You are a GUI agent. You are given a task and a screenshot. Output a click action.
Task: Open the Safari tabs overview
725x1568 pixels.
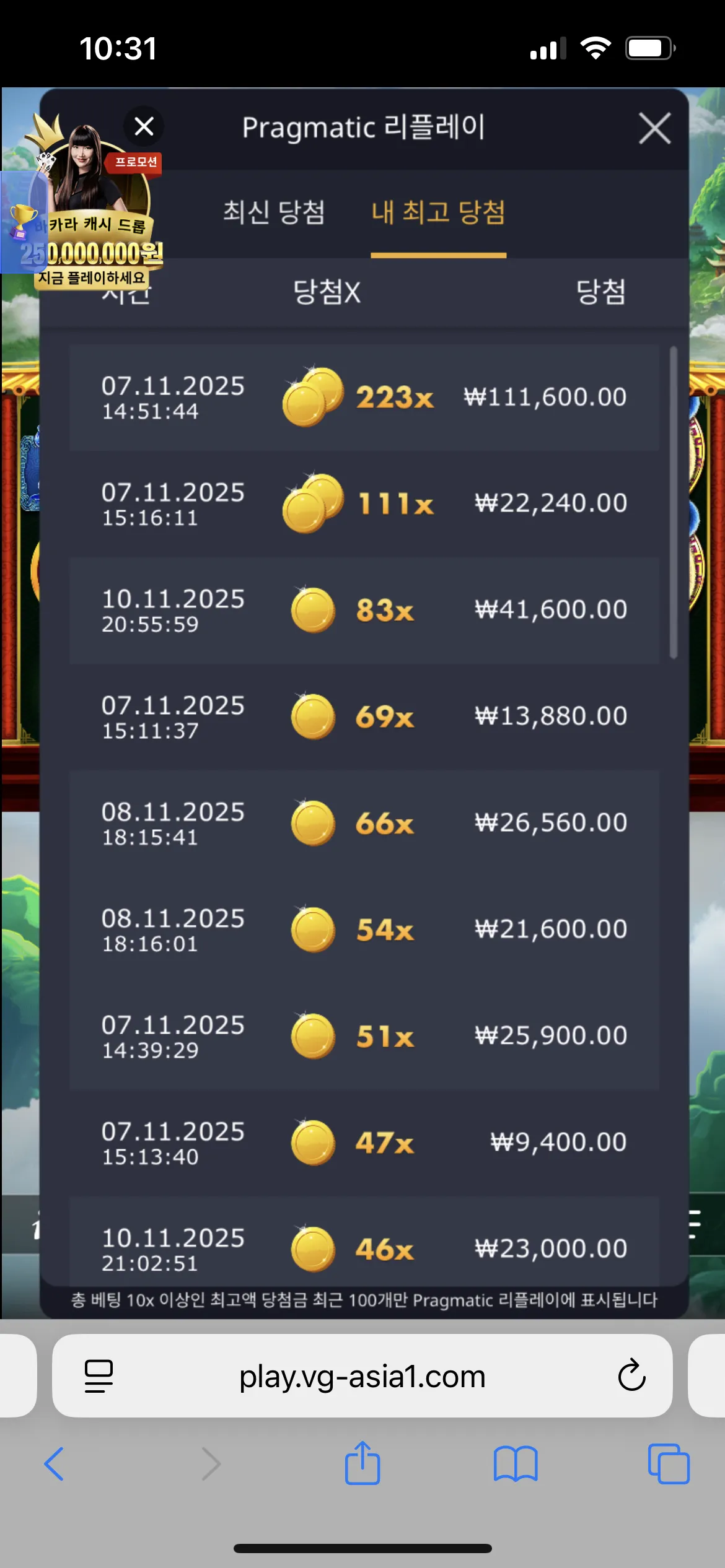pos(669,1464)
